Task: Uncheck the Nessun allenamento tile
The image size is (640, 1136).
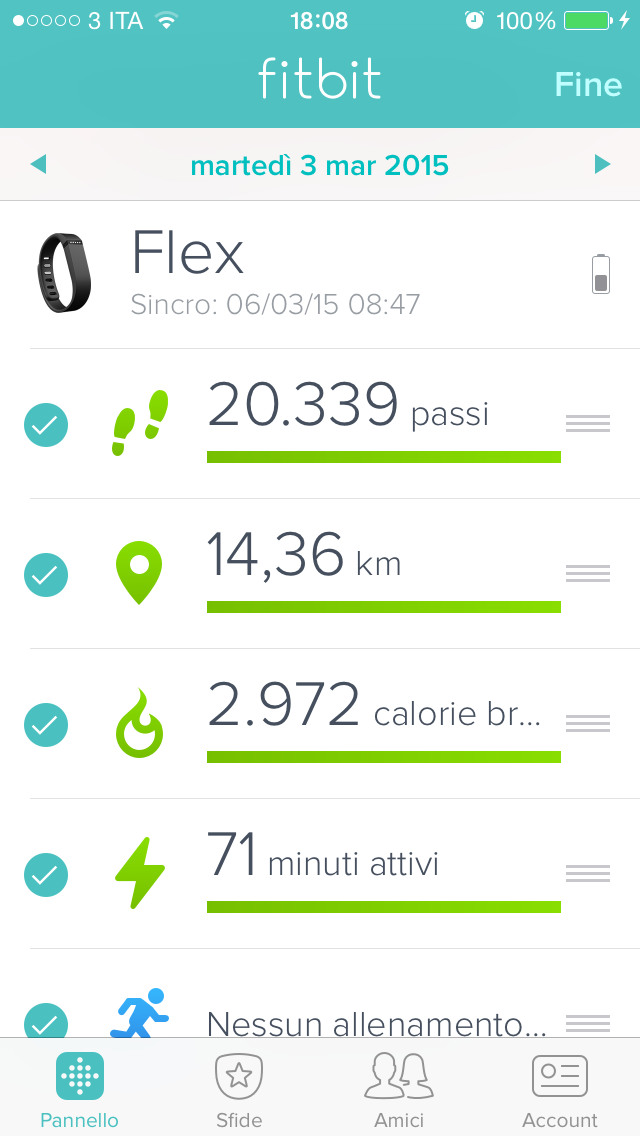Action: [x=46, y=1022]
